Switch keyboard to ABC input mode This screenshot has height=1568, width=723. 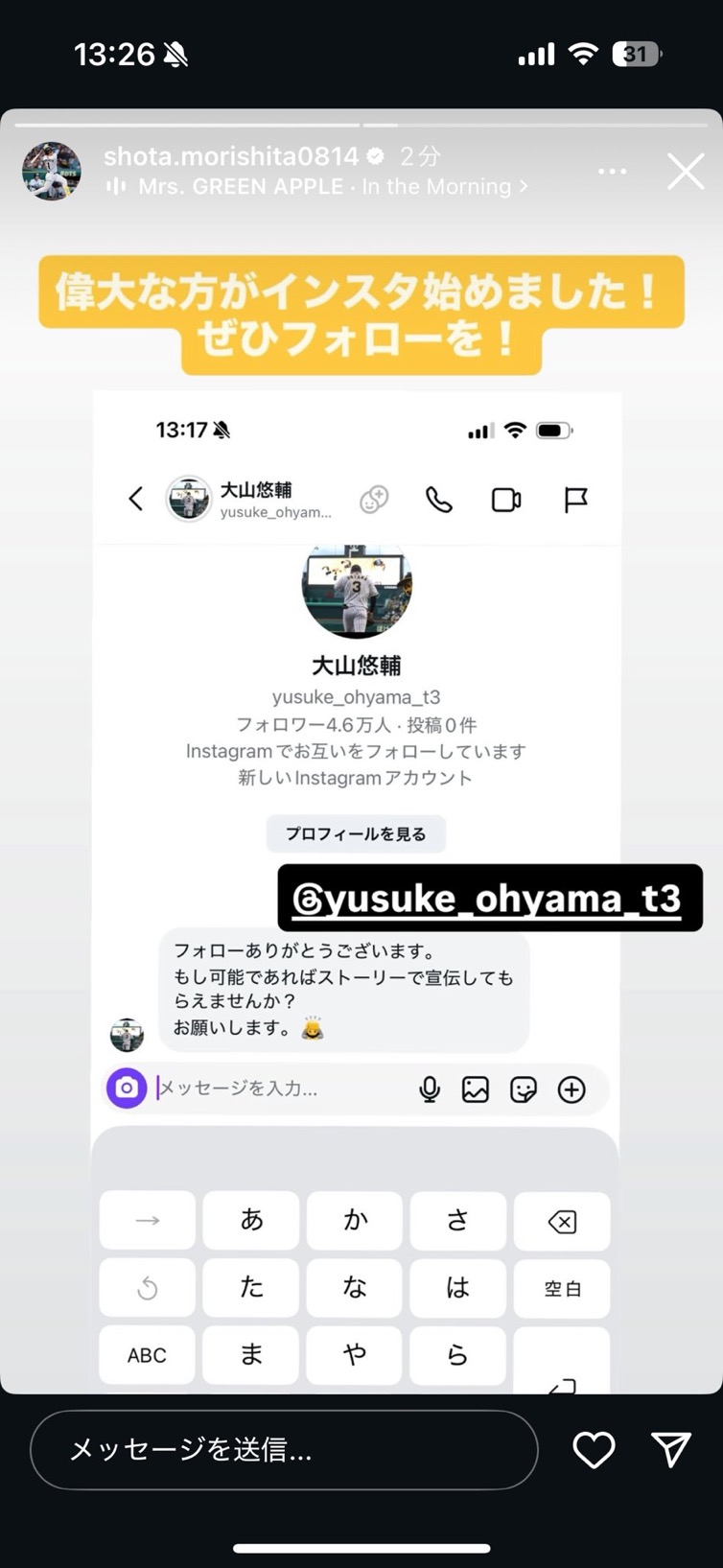tap(147, 1355)
